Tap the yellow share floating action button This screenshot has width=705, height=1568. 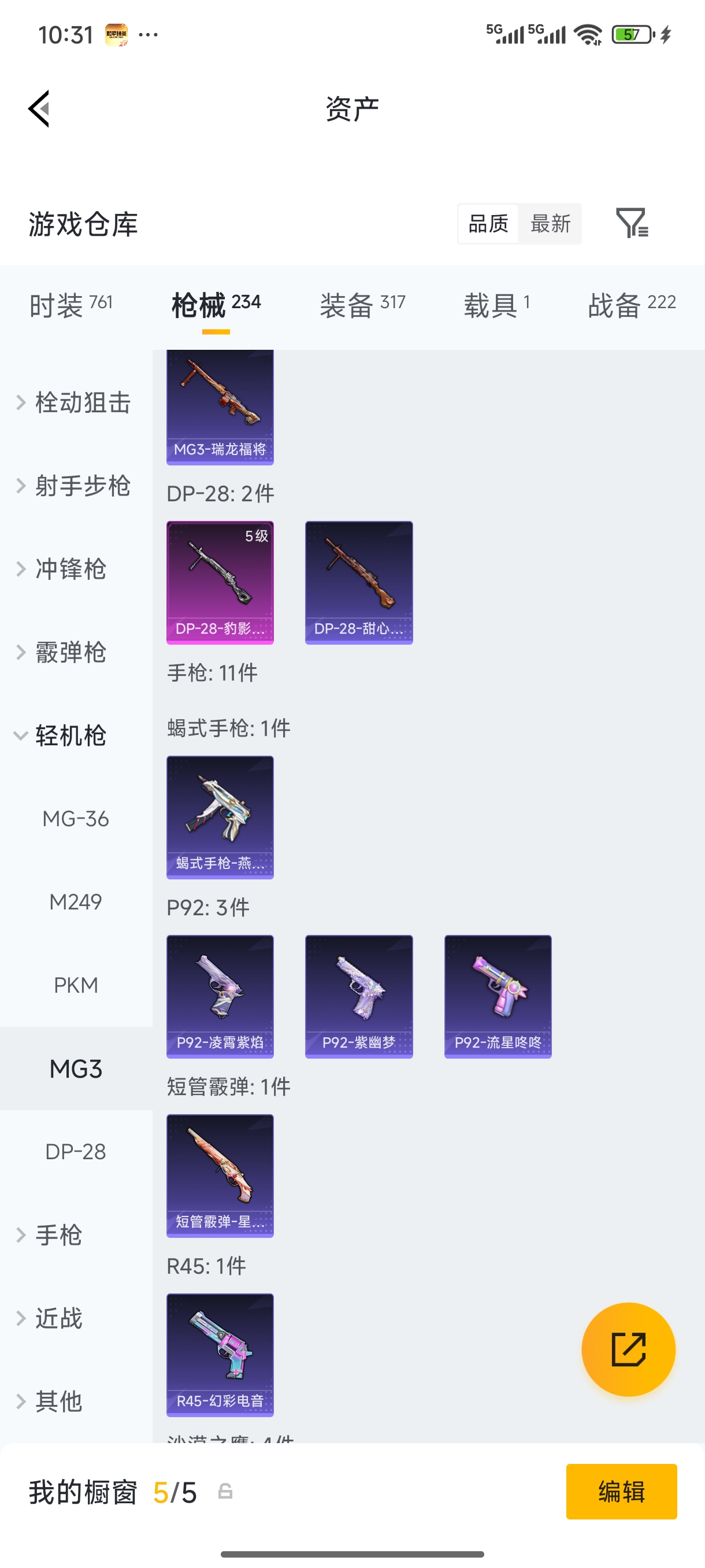point(629,1349)
